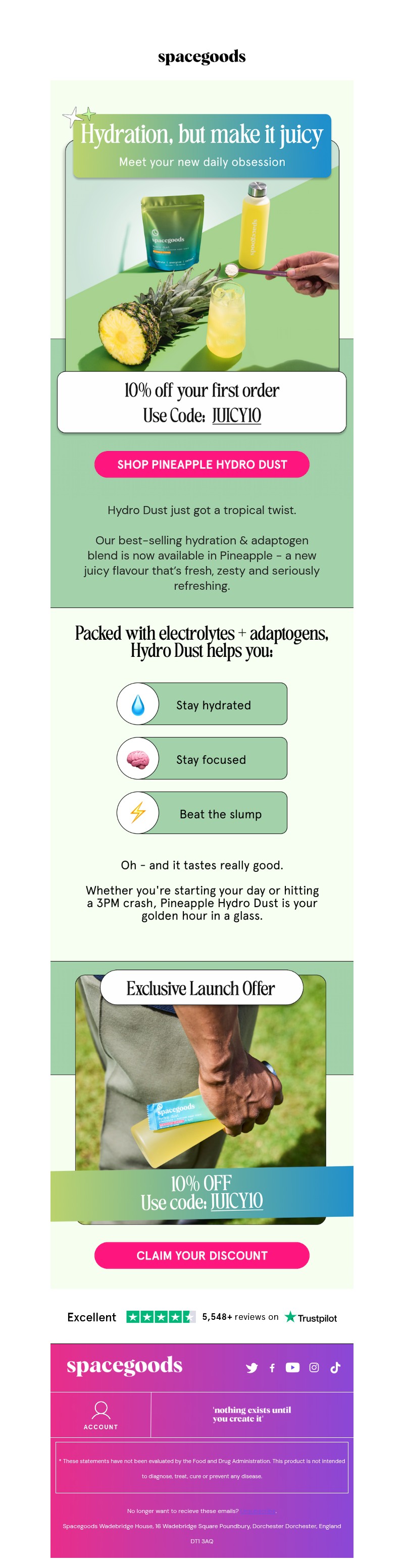This screenshot has height=1568, width=404.
Task: Tap the Shop Pineapple Hydro Dust button
Action: [201, 465]
